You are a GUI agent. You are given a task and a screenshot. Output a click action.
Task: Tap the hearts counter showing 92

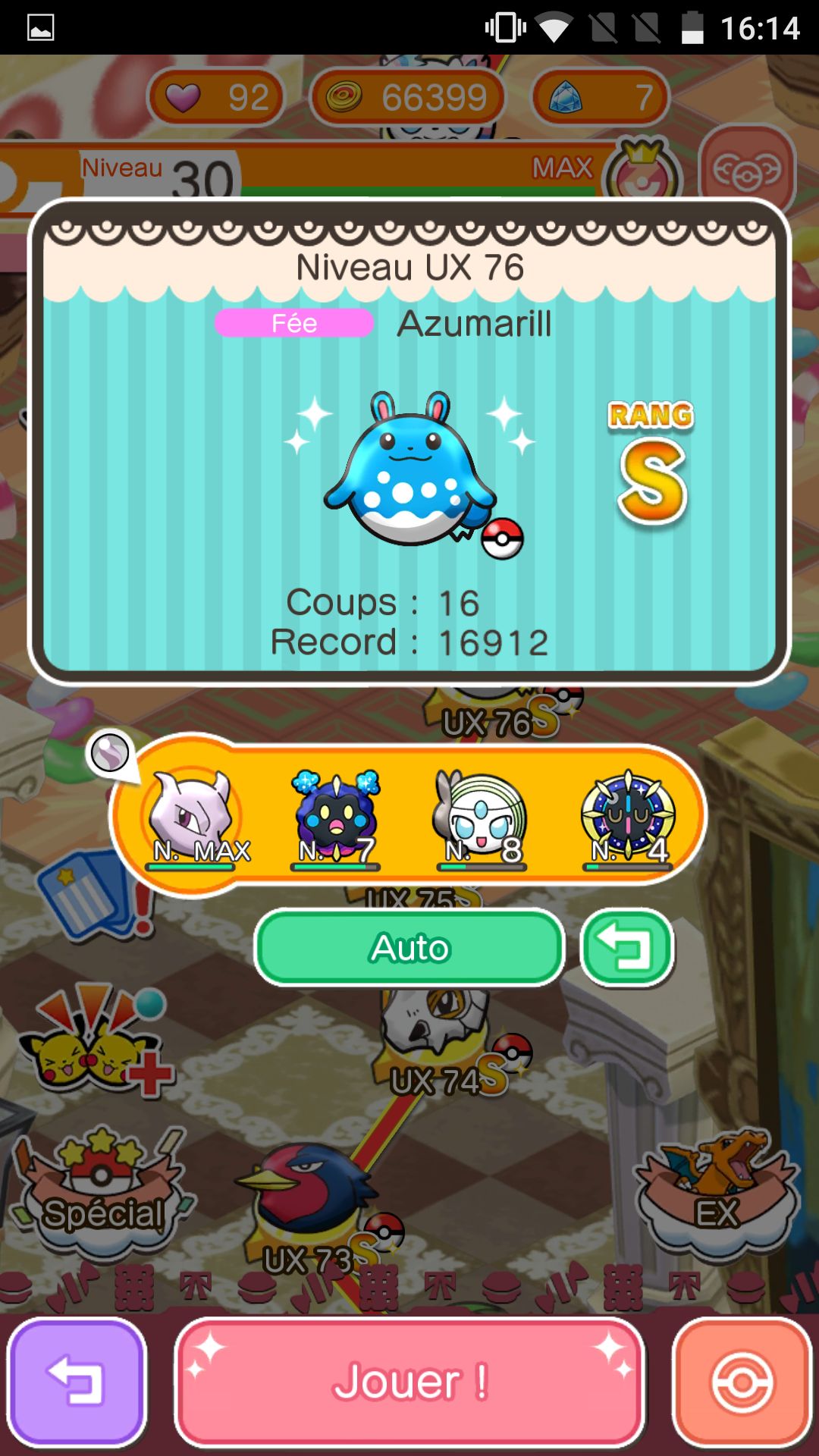pyautogui.click(x=216, y=97)
